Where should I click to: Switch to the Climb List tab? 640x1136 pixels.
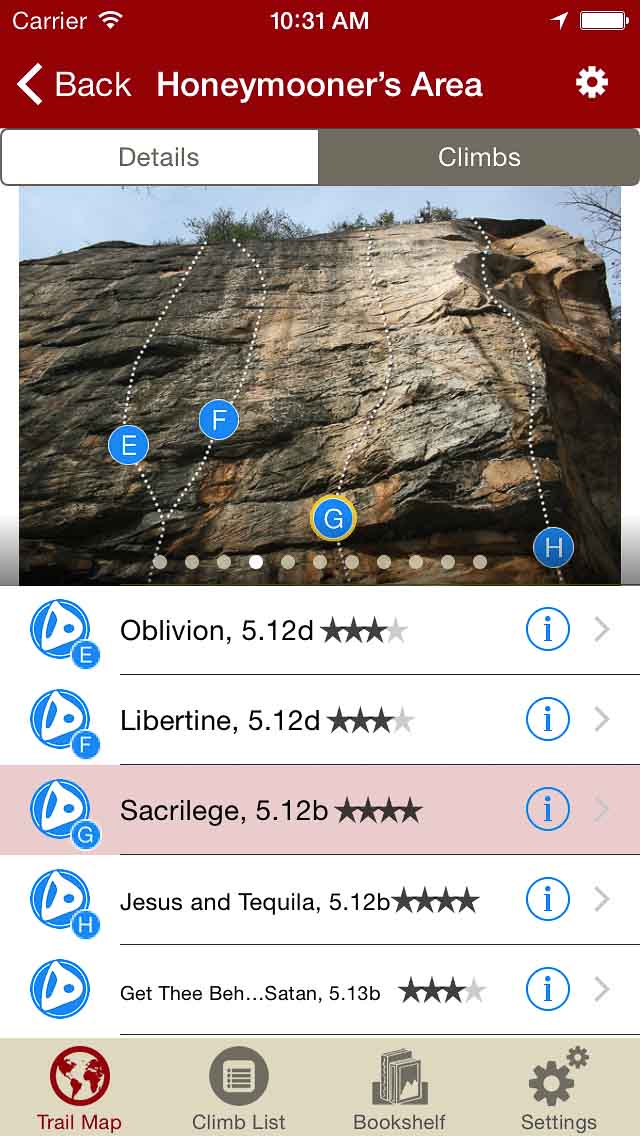click(x=239, y=1089)
